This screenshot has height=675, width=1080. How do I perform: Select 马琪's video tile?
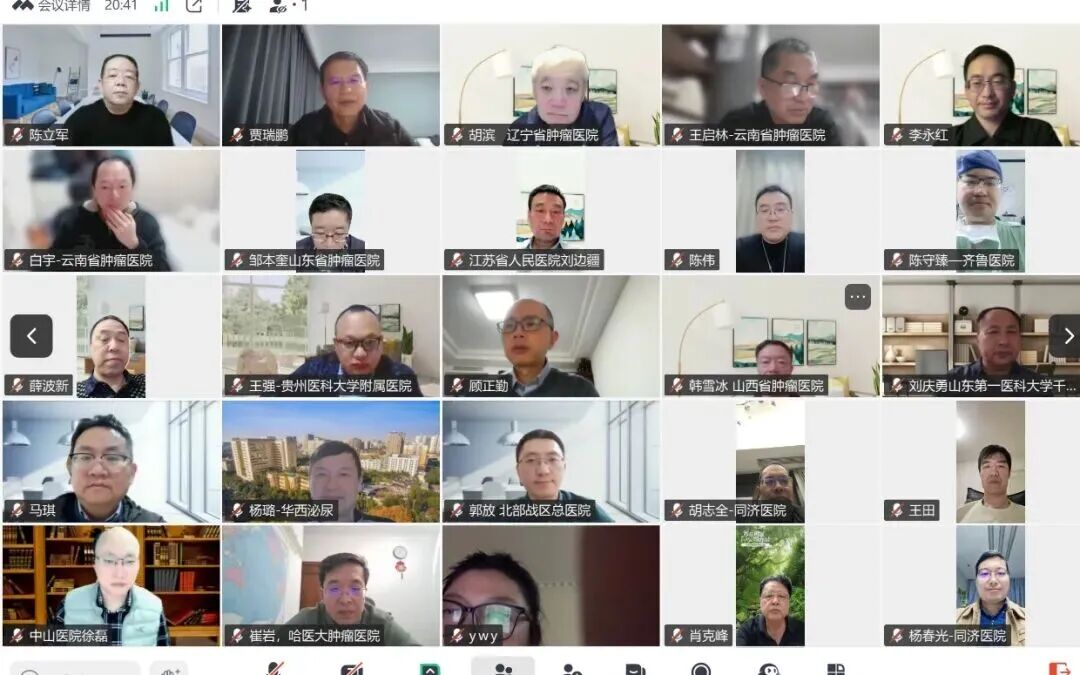pos(111,461)
